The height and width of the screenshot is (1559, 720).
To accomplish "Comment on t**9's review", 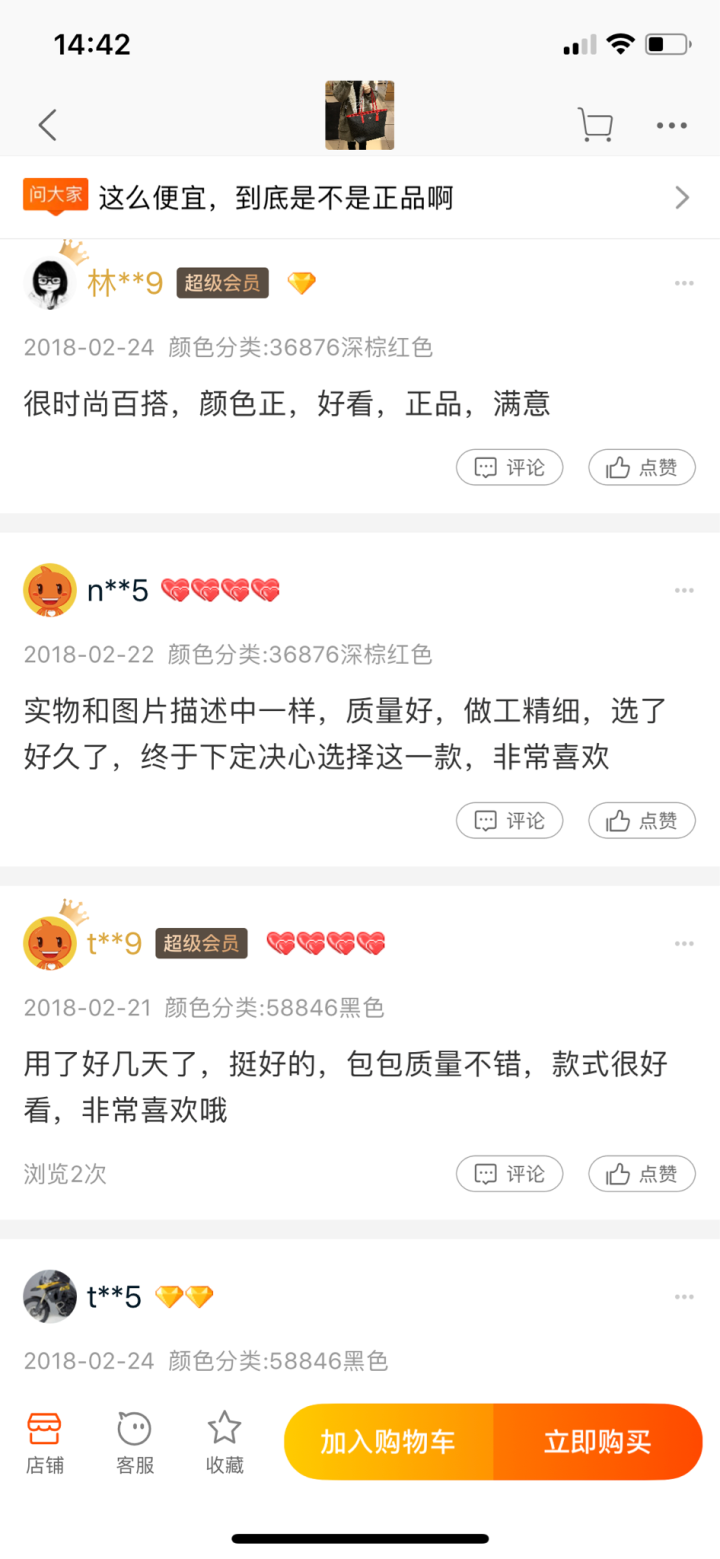I will pyautogui.click(x=510, y=1173).
